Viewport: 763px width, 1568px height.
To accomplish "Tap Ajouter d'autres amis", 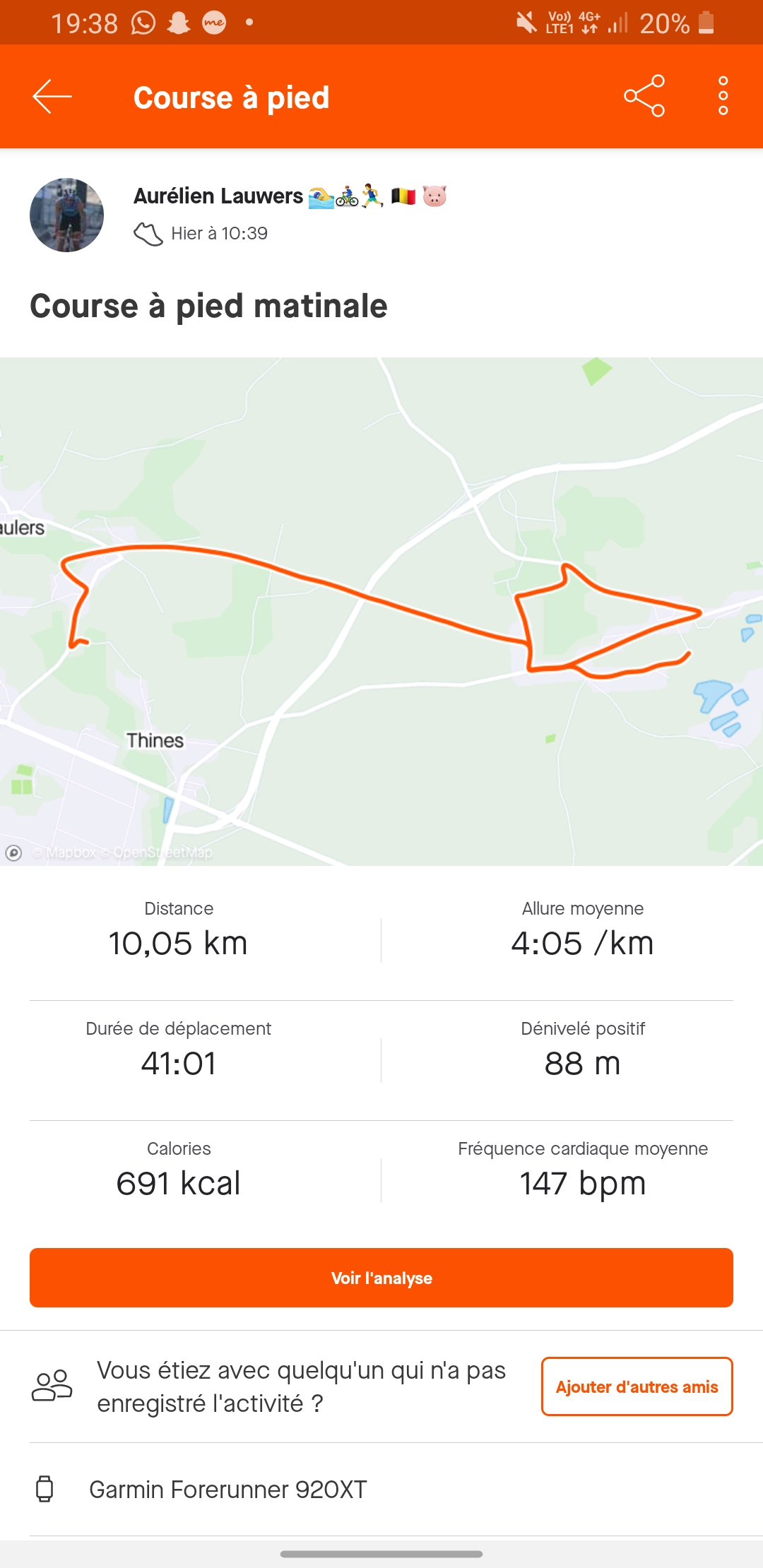I will pyautogui.click(x=637, y=1386).
